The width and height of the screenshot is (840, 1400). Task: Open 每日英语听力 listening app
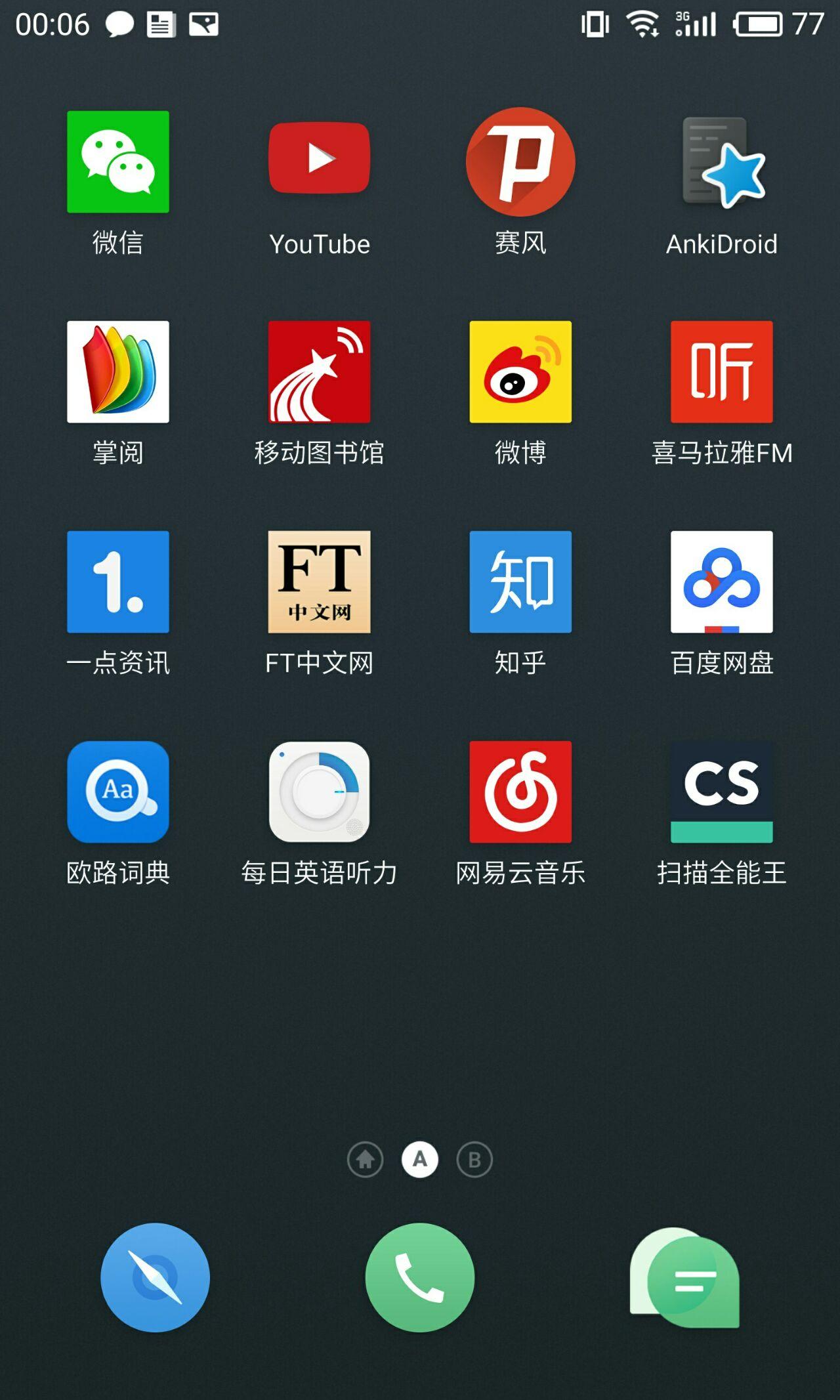(x=319, y=792)
